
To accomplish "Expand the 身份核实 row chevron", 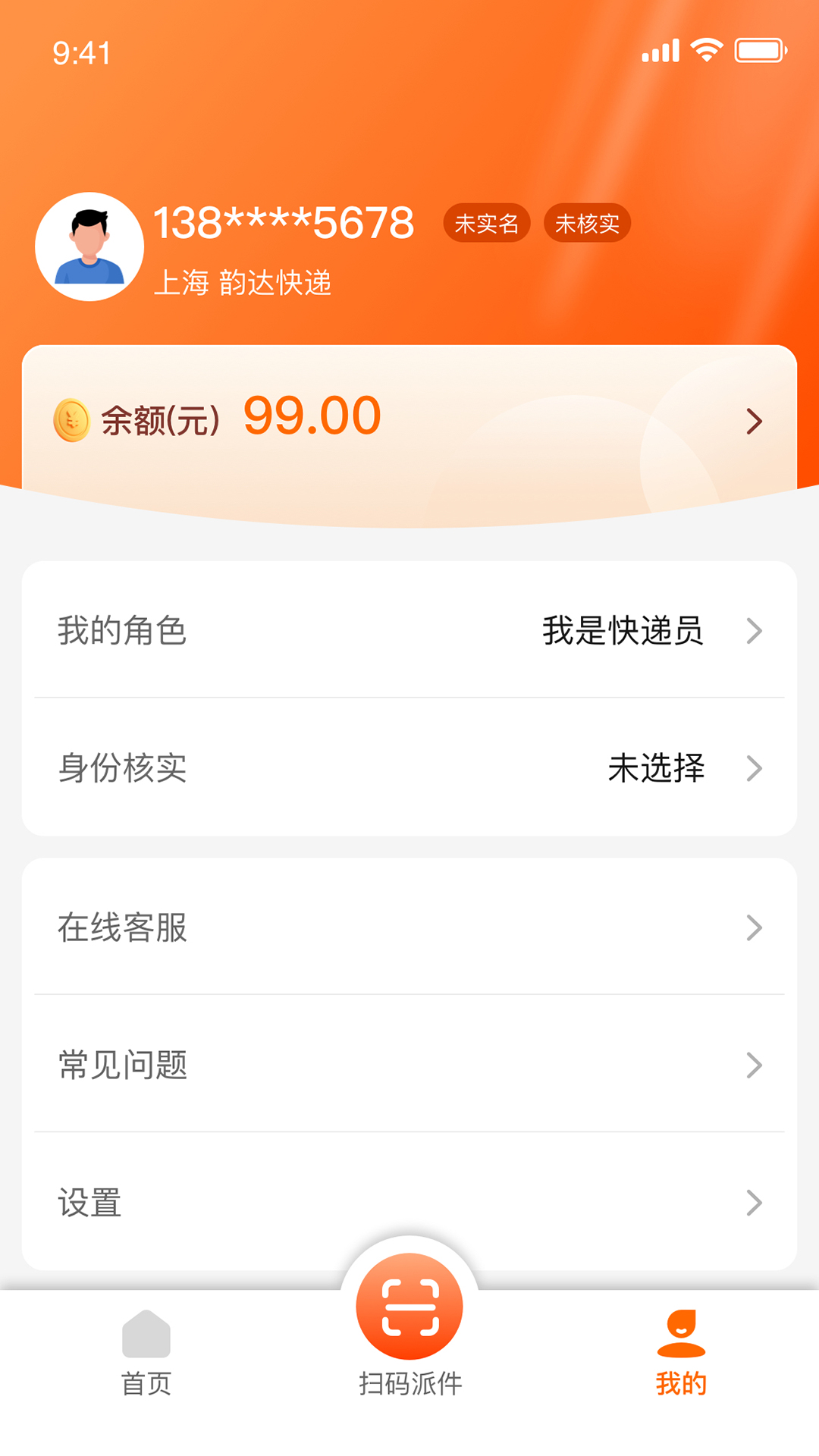I will [x=753, y=769].
